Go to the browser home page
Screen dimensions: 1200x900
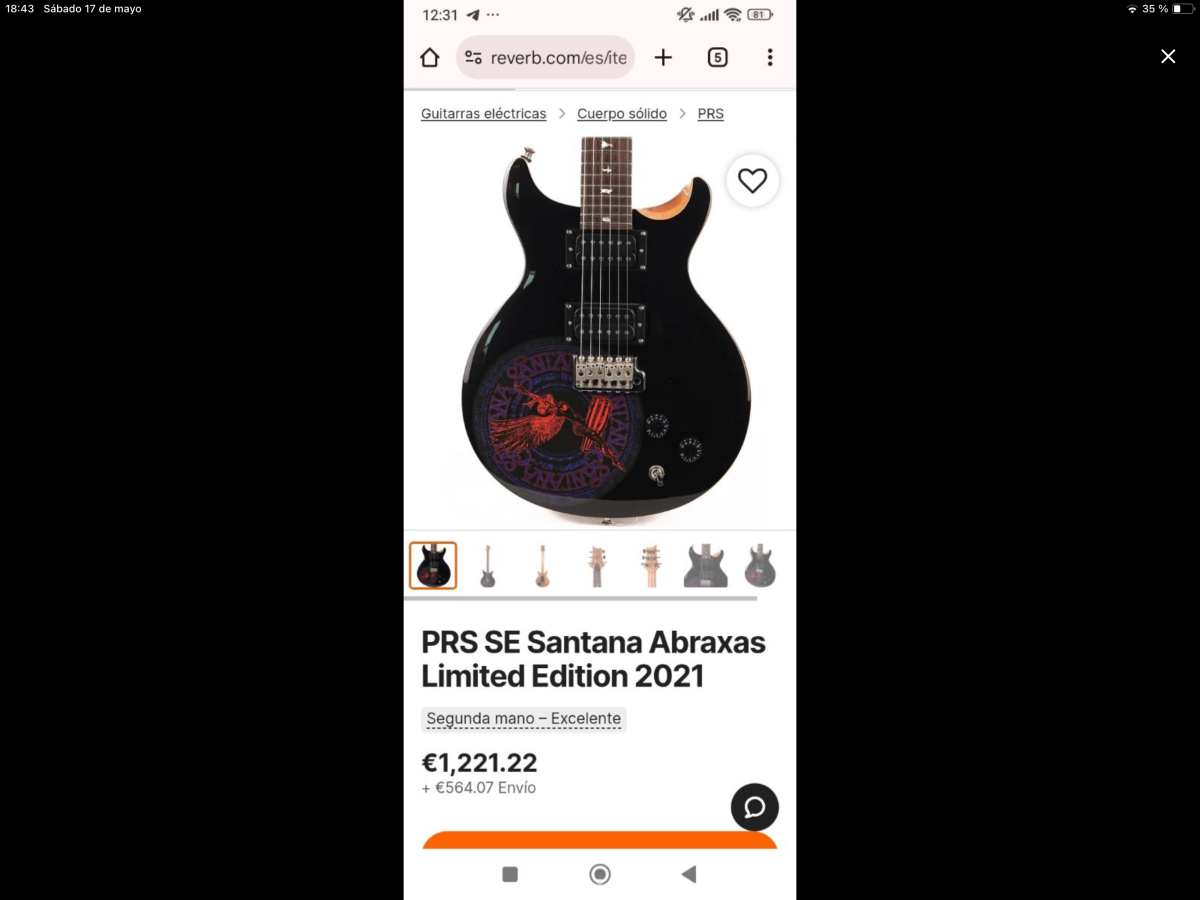pos(430,58)
